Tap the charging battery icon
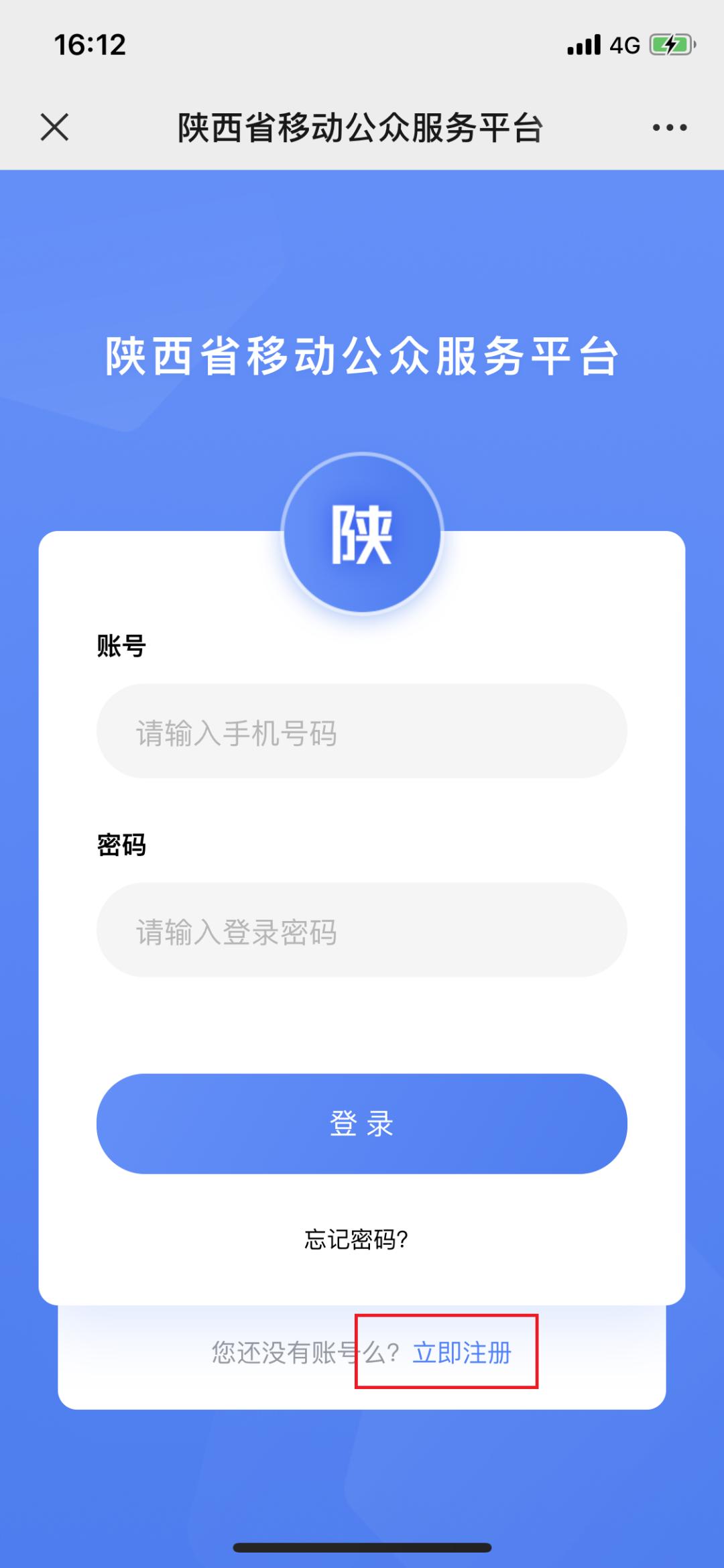724x1568 pixels. click(669, 44)
